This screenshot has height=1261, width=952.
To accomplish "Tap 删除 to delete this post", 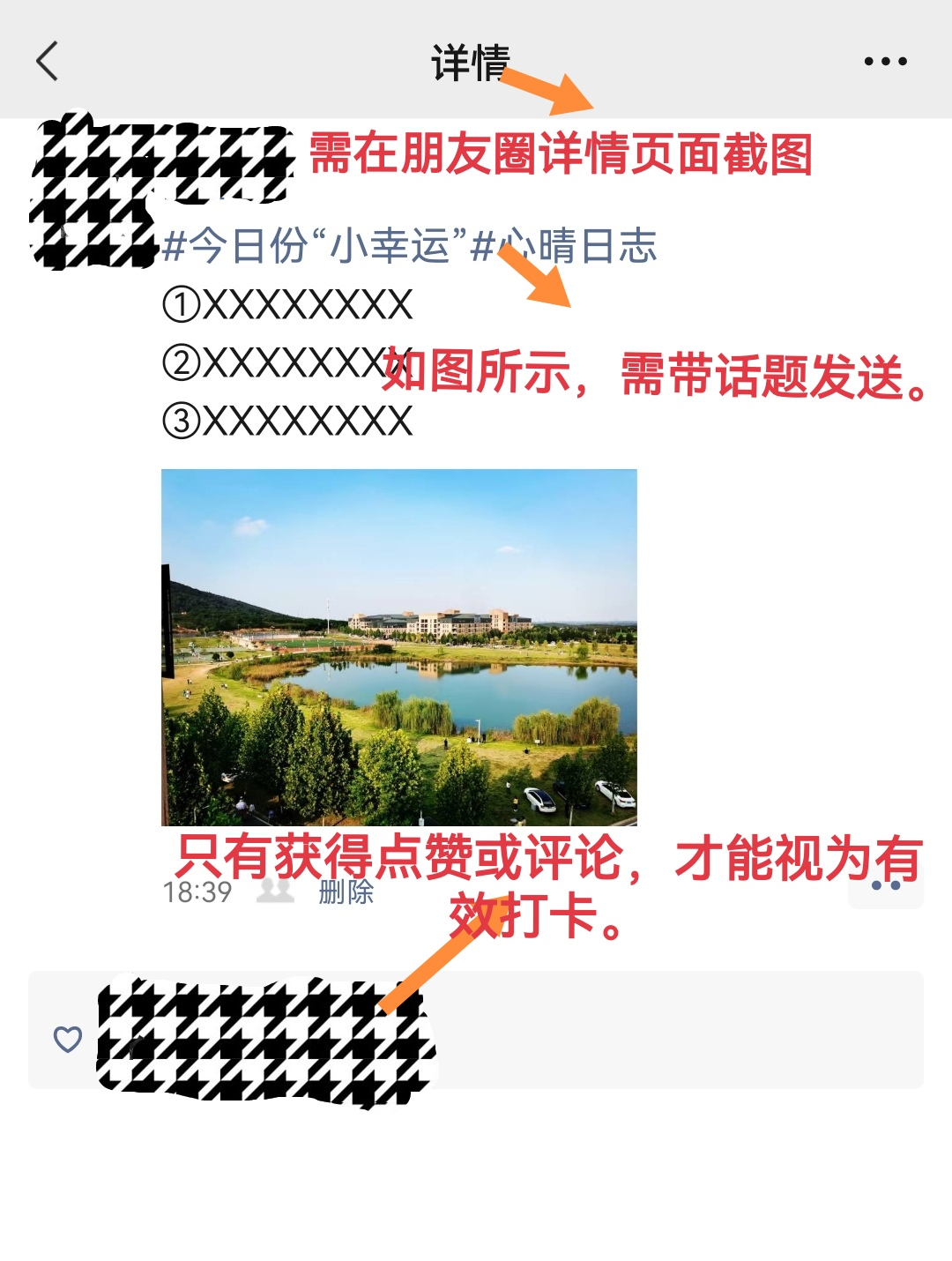I will [x=346, y=892].
